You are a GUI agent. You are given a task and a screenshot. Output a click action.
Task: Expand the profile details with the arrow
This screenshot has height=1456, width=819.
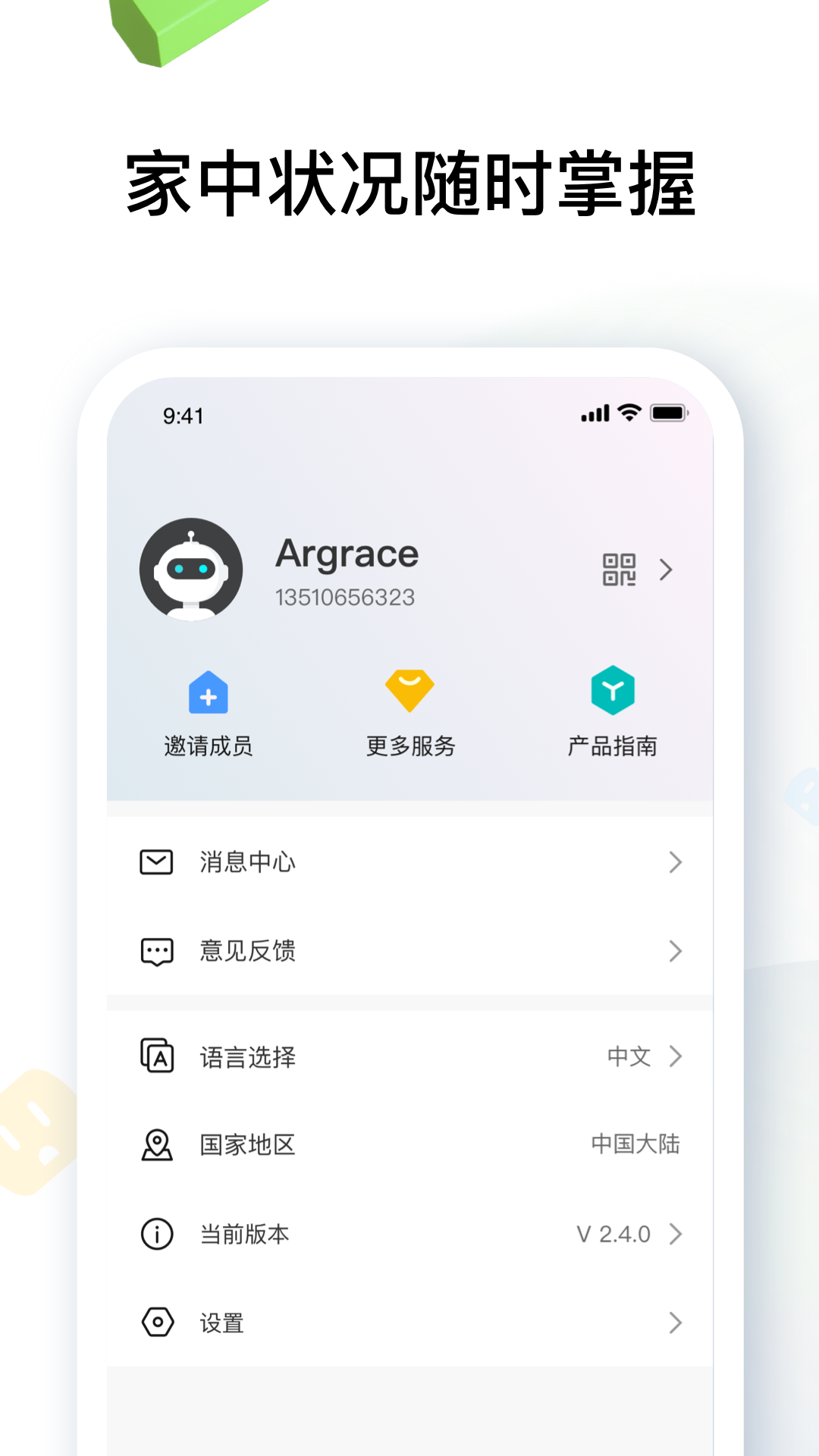point(666,570)
